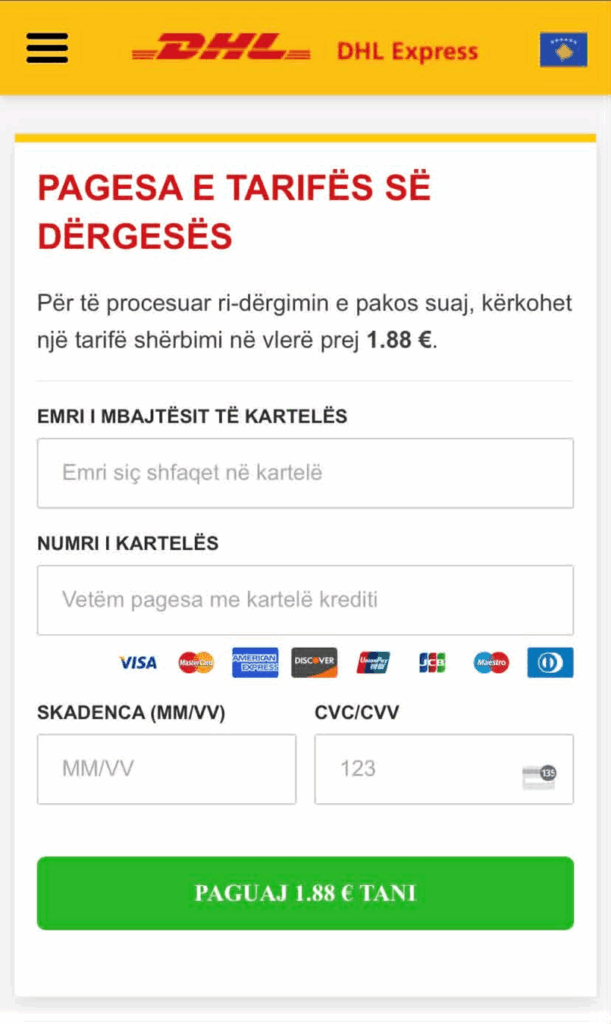611x1024 pixels.
Task: Tap the card number input field
Action: (x=305, y=600)
